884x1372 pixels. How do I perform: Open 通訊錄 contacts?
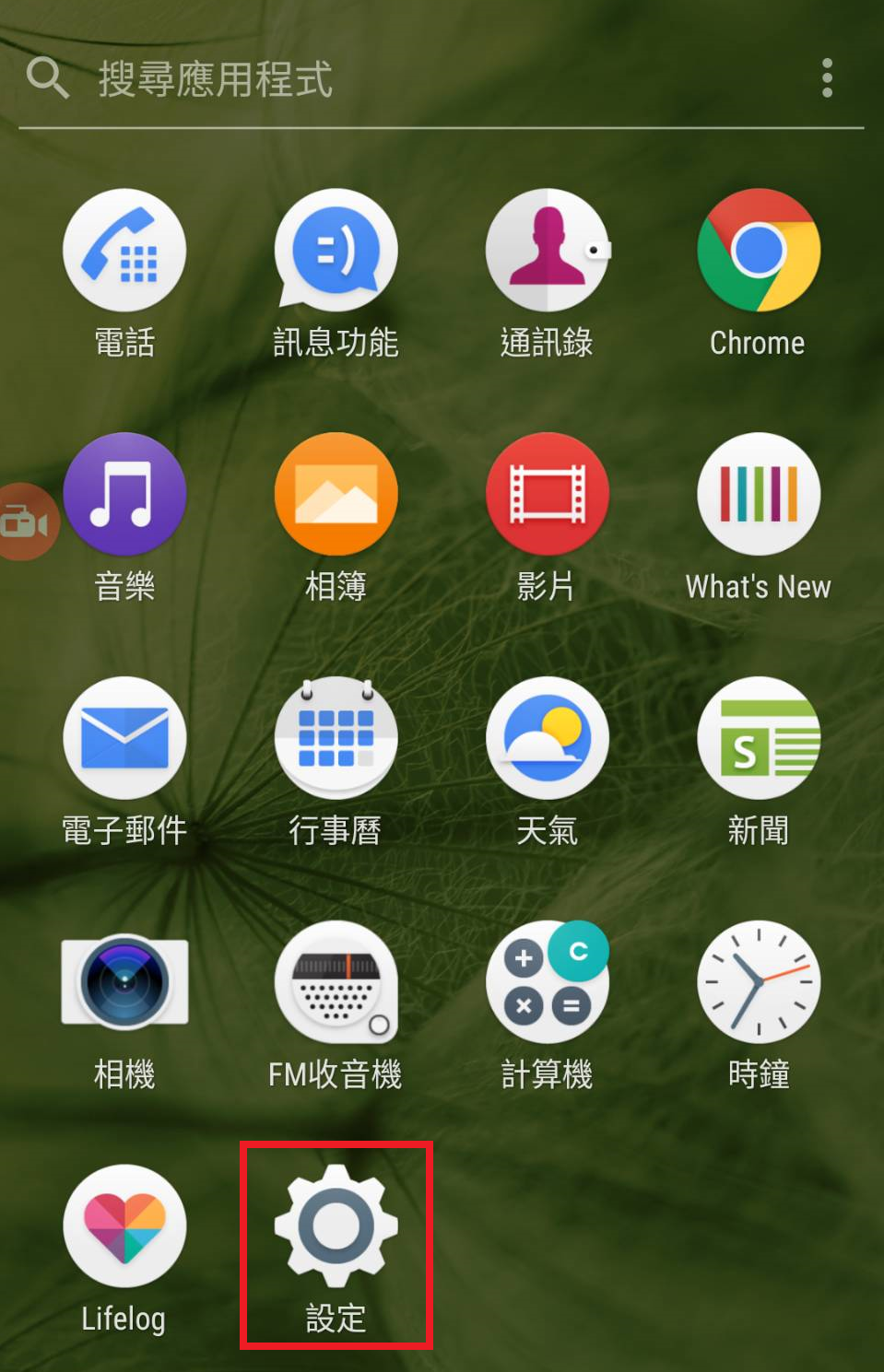(x=547, y=252)
